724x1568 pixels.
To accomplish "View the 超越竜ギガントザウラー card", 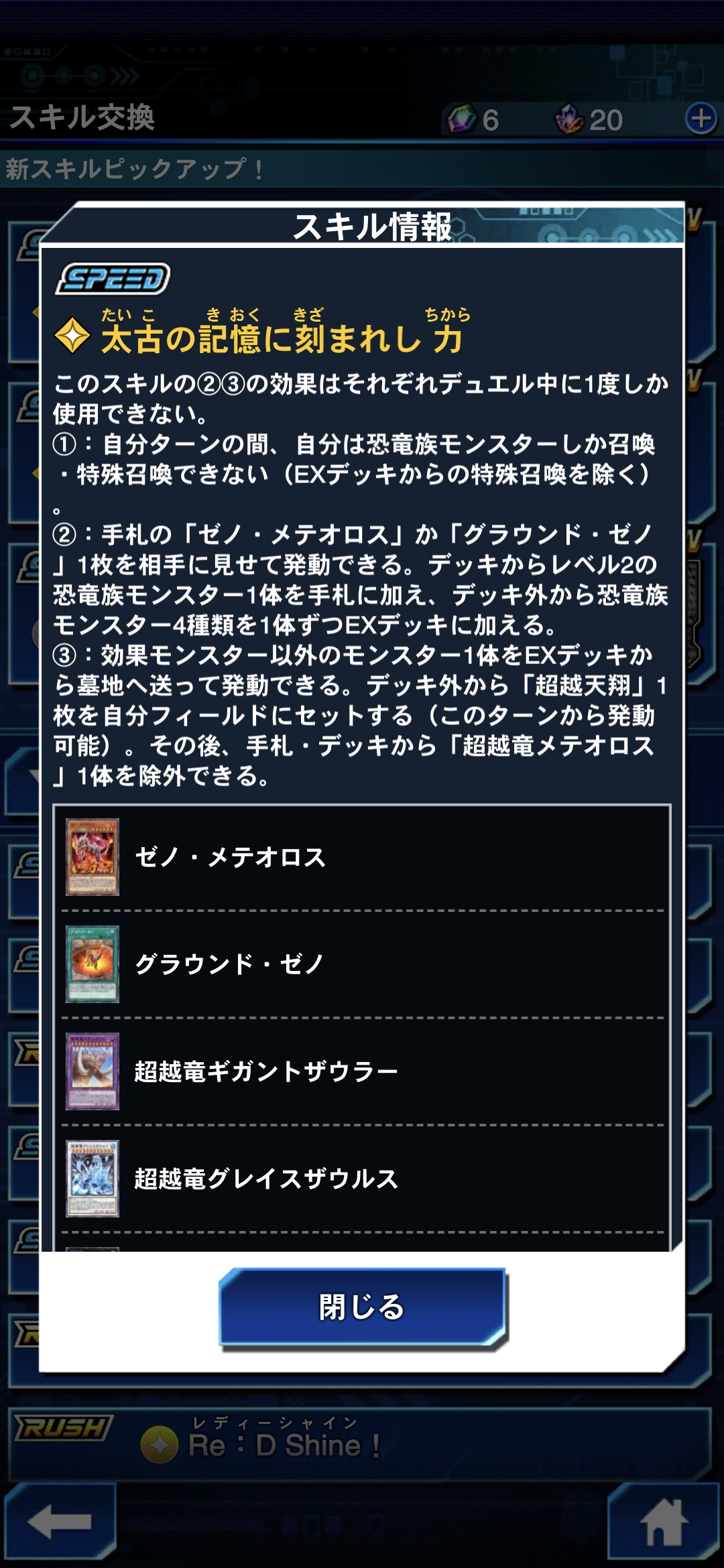I will 362,1071.
